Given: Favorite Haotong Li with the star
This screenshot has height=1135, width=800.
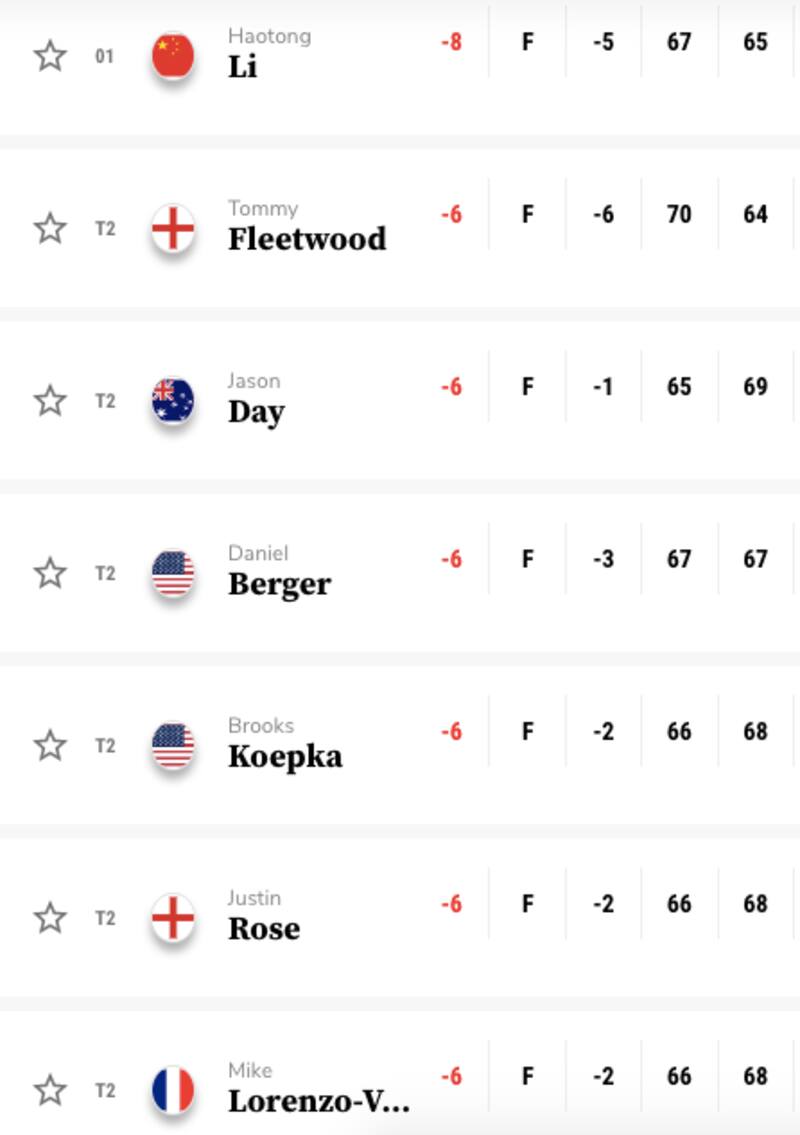Looking at the screenshot, I should point(50,56).
